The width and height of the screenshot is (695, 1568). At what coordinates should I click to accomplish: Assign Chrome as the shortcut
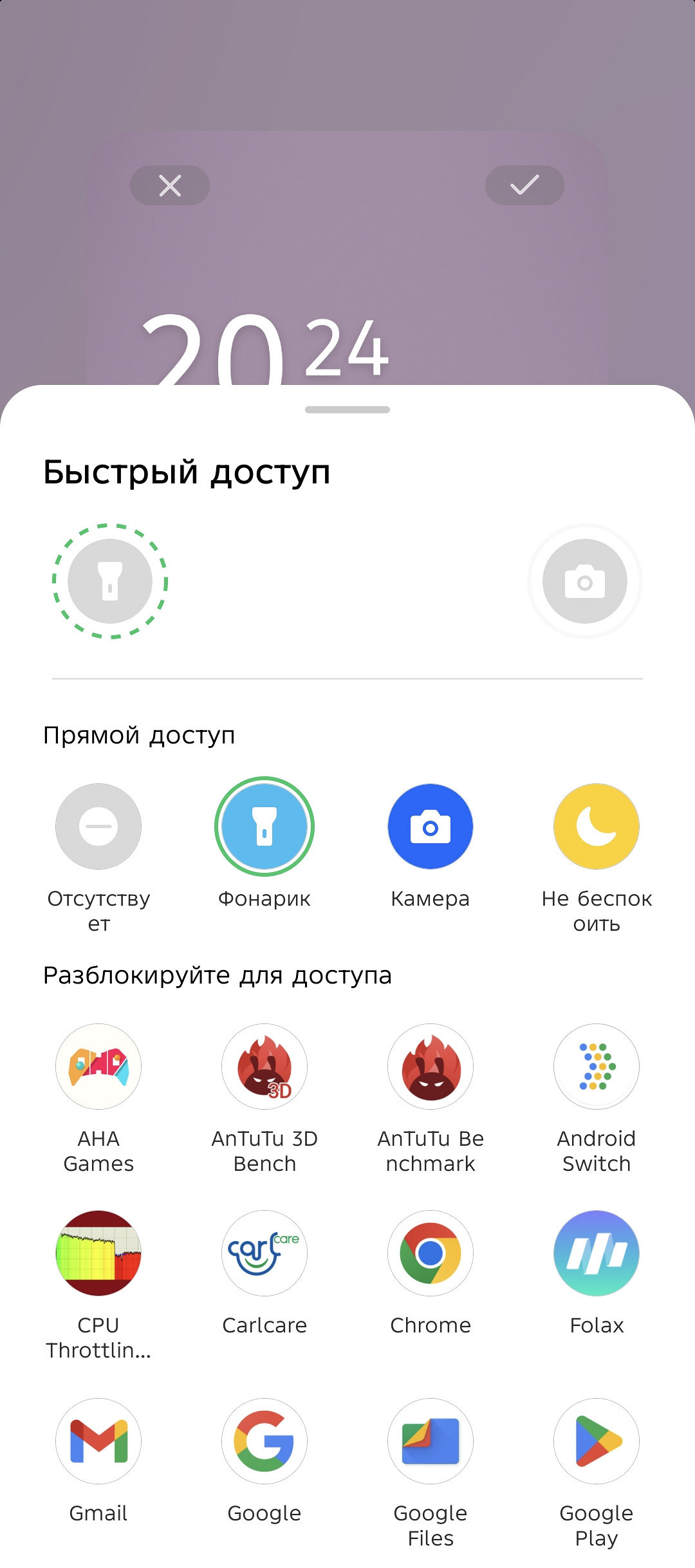pyautogui.click(x=431, y=1253)
